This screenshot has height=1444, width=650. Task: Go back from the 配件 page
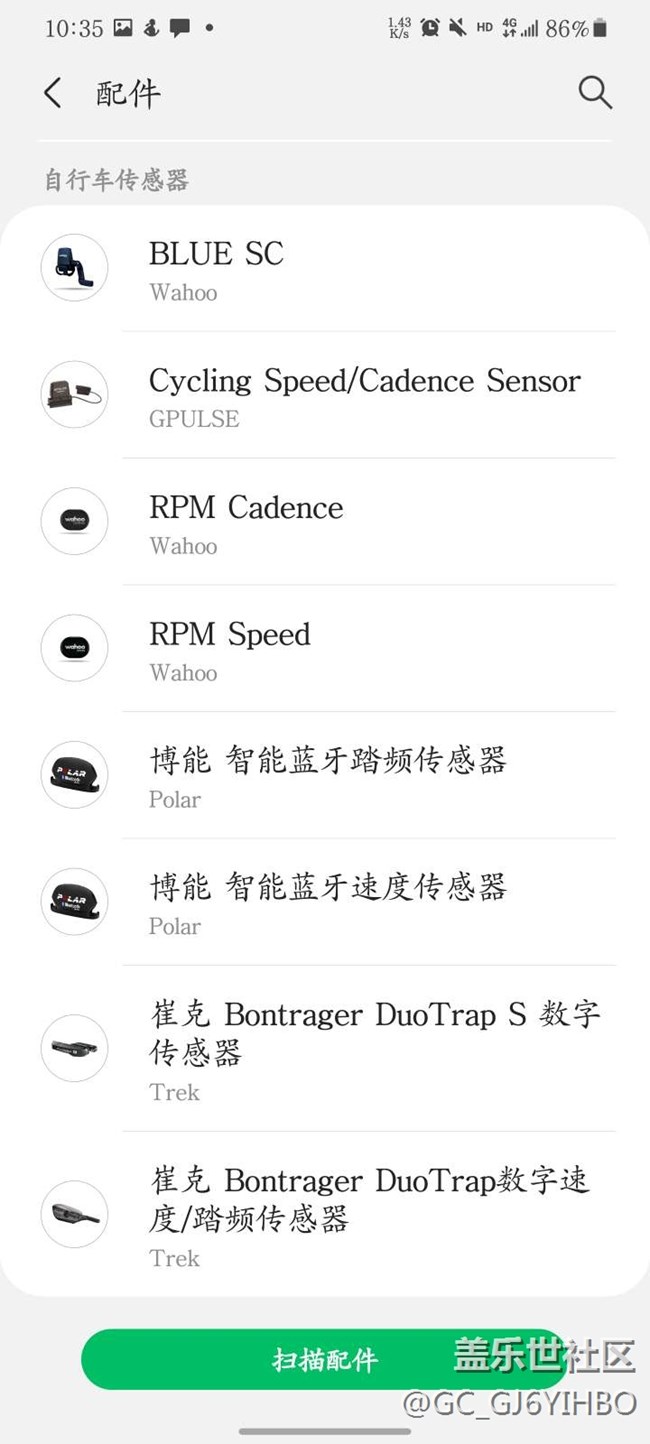(53, 94)
